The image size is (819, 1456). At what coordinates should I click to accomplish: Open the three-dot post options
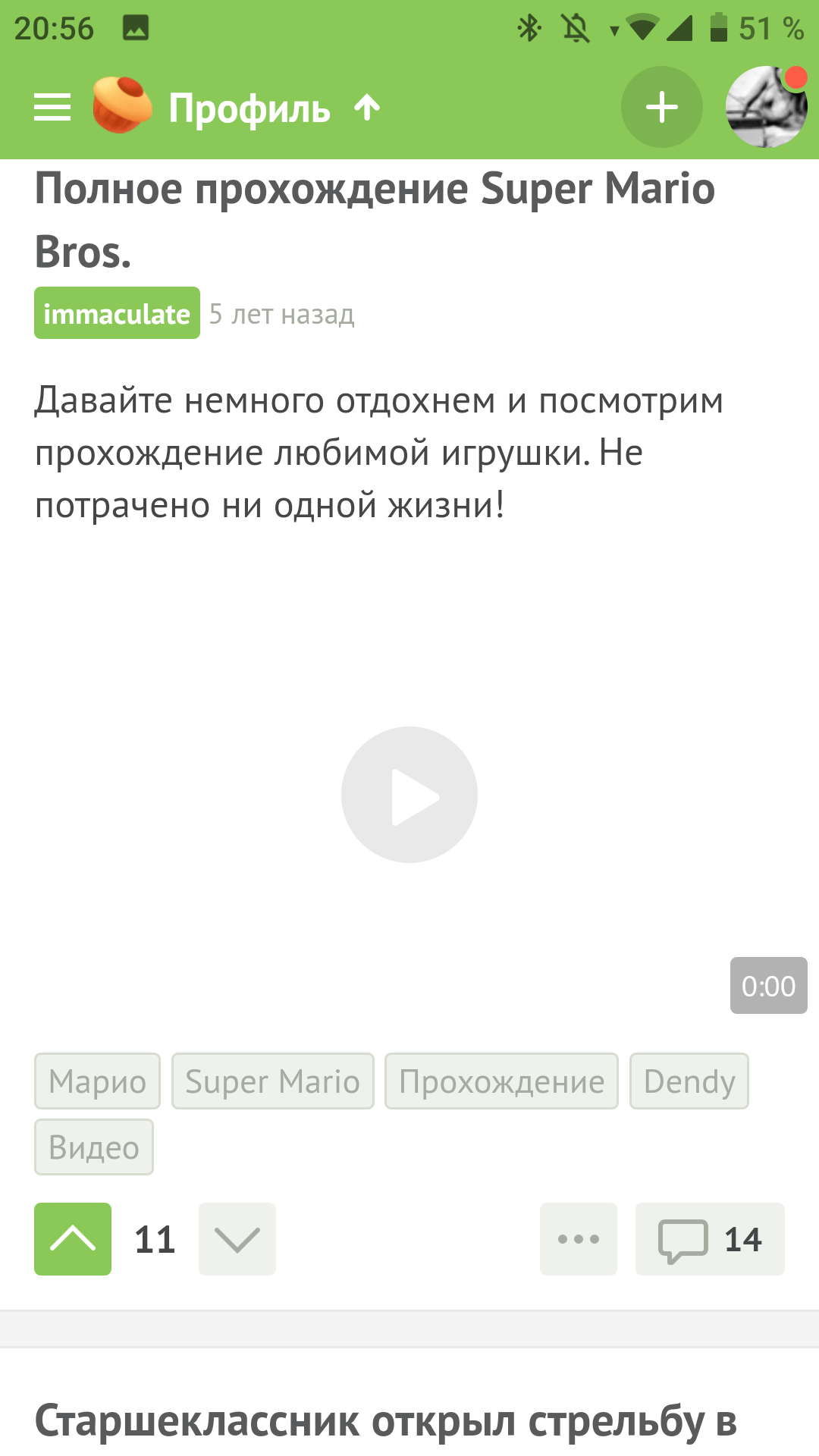(x=578, y=1239)
